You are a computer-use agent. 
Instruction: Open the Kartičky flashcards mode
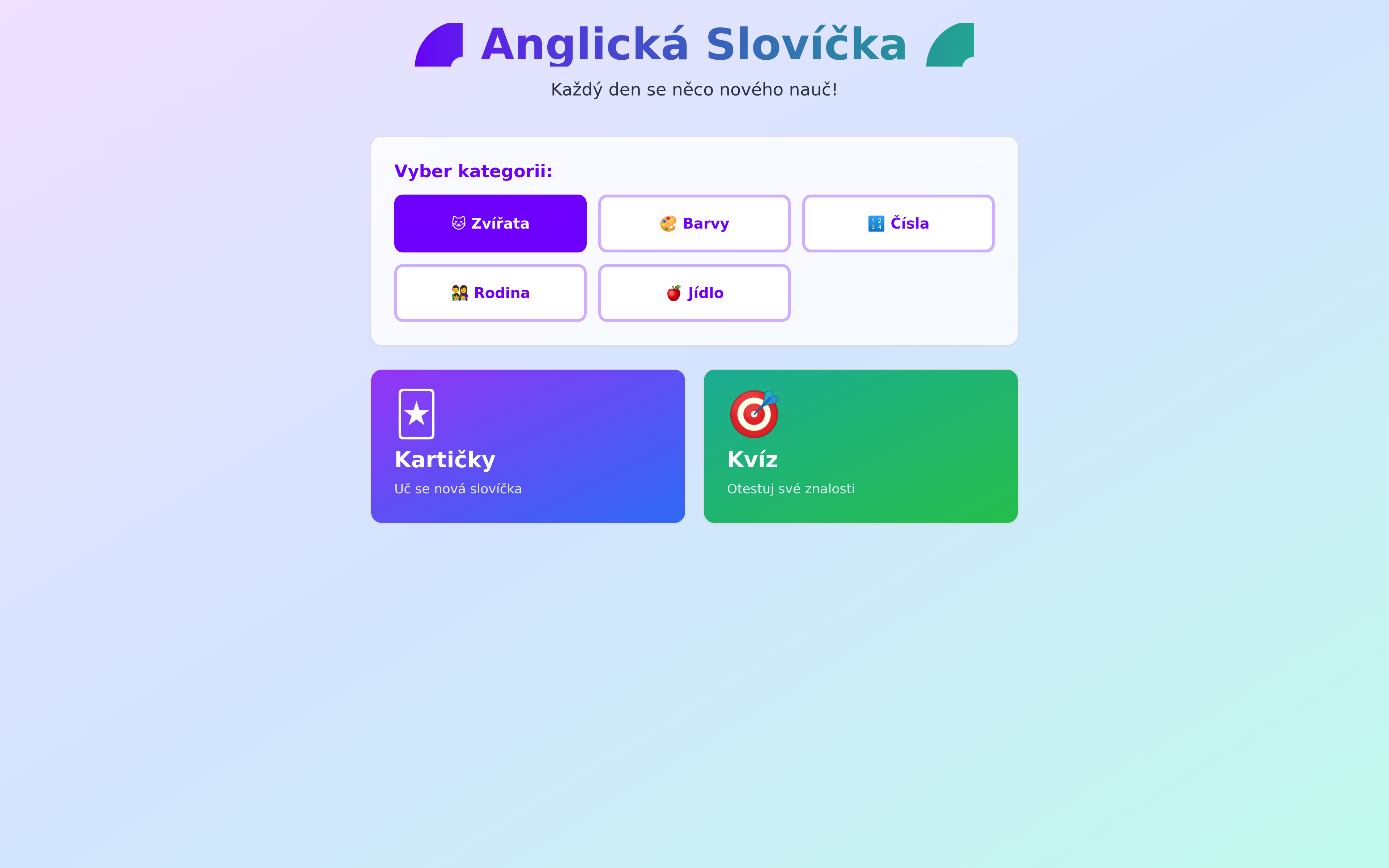coord(527,446)
